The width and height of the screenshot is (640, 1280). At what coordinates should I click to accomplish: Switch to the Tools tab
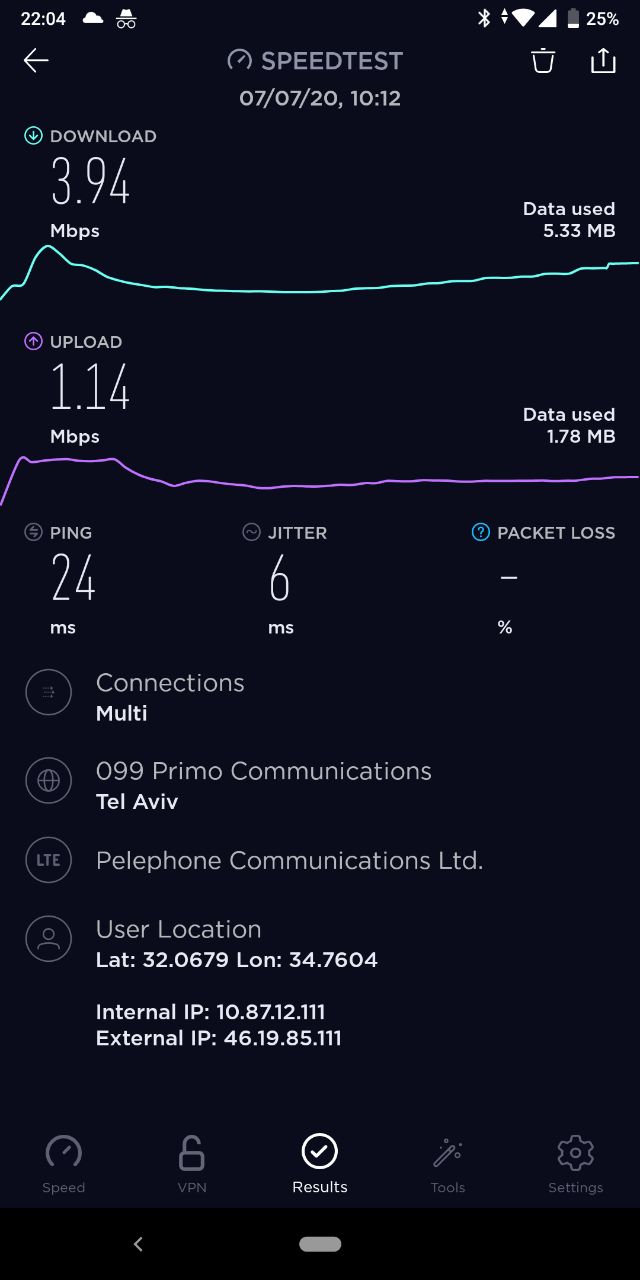[x=448, y=1164]
